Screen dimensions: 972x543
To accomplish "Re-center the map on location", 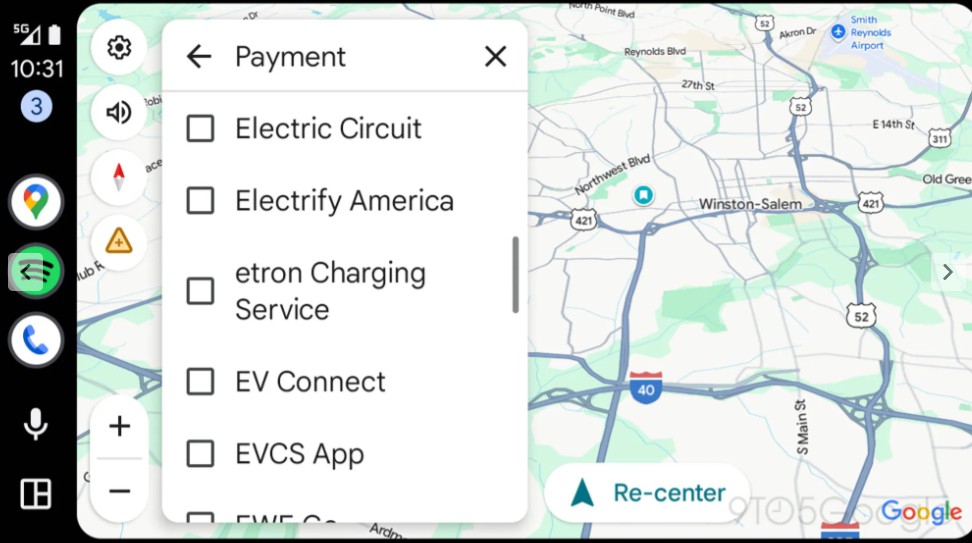I will click(x=647, y=493).
